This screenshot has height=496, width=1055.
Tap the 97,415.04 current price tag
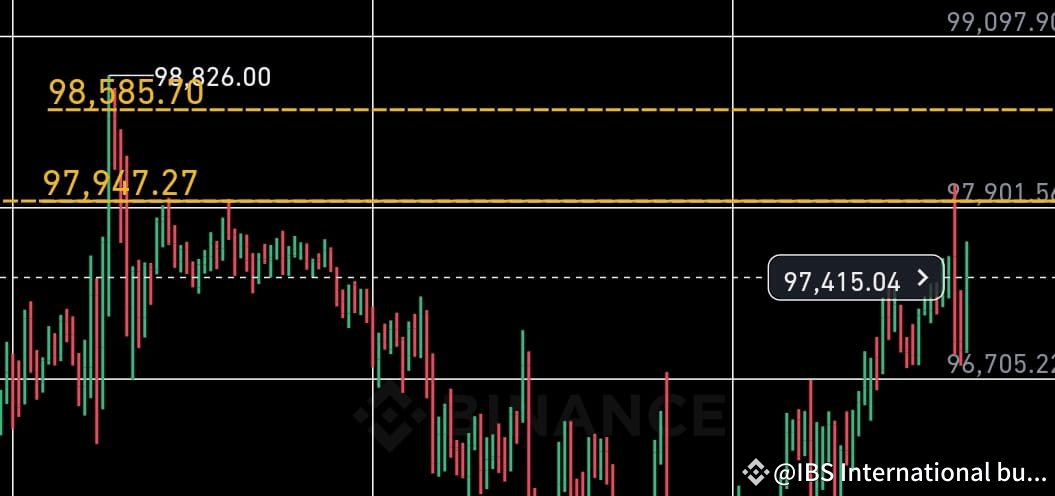click(x=855, y=279)
